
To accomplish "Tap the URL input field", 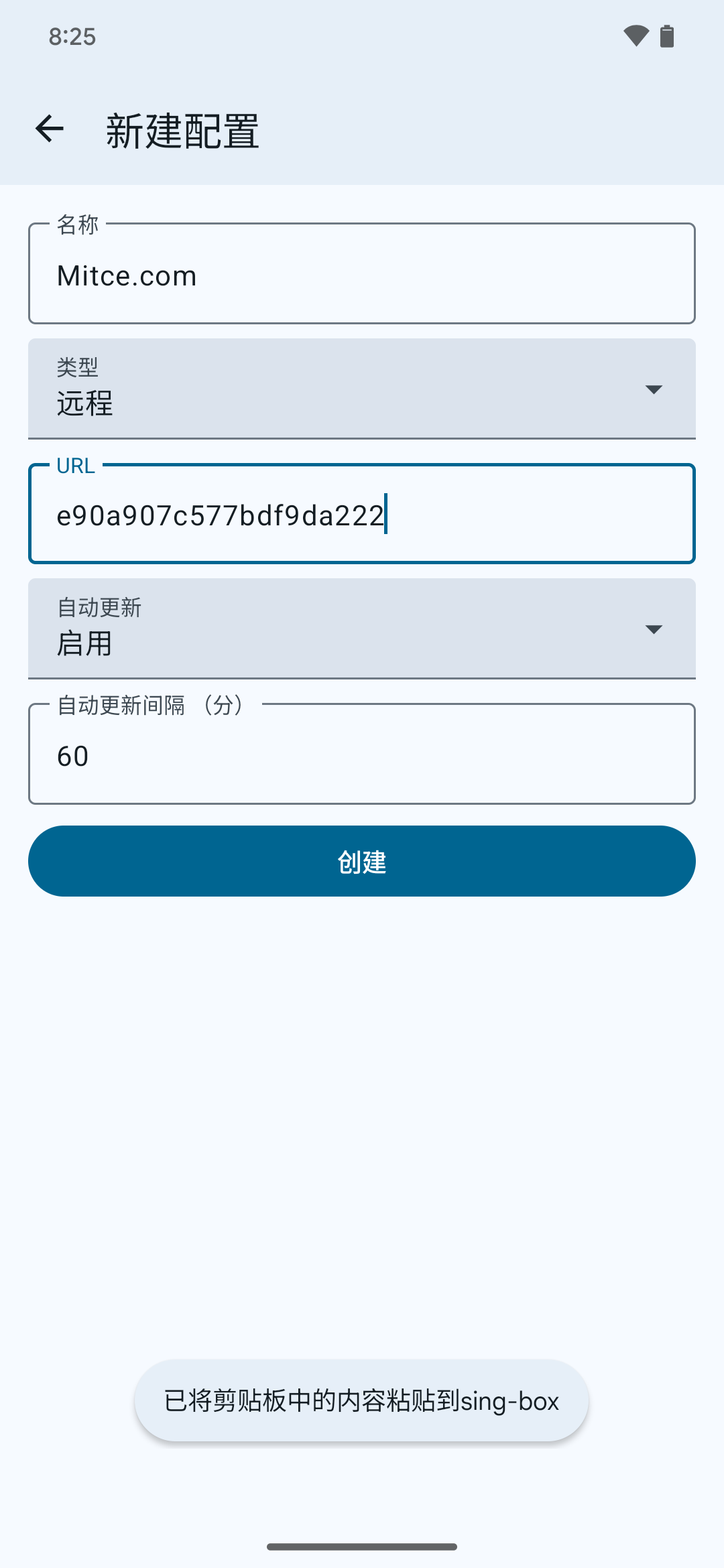I will pyautogui.click(x=362, y=514).
